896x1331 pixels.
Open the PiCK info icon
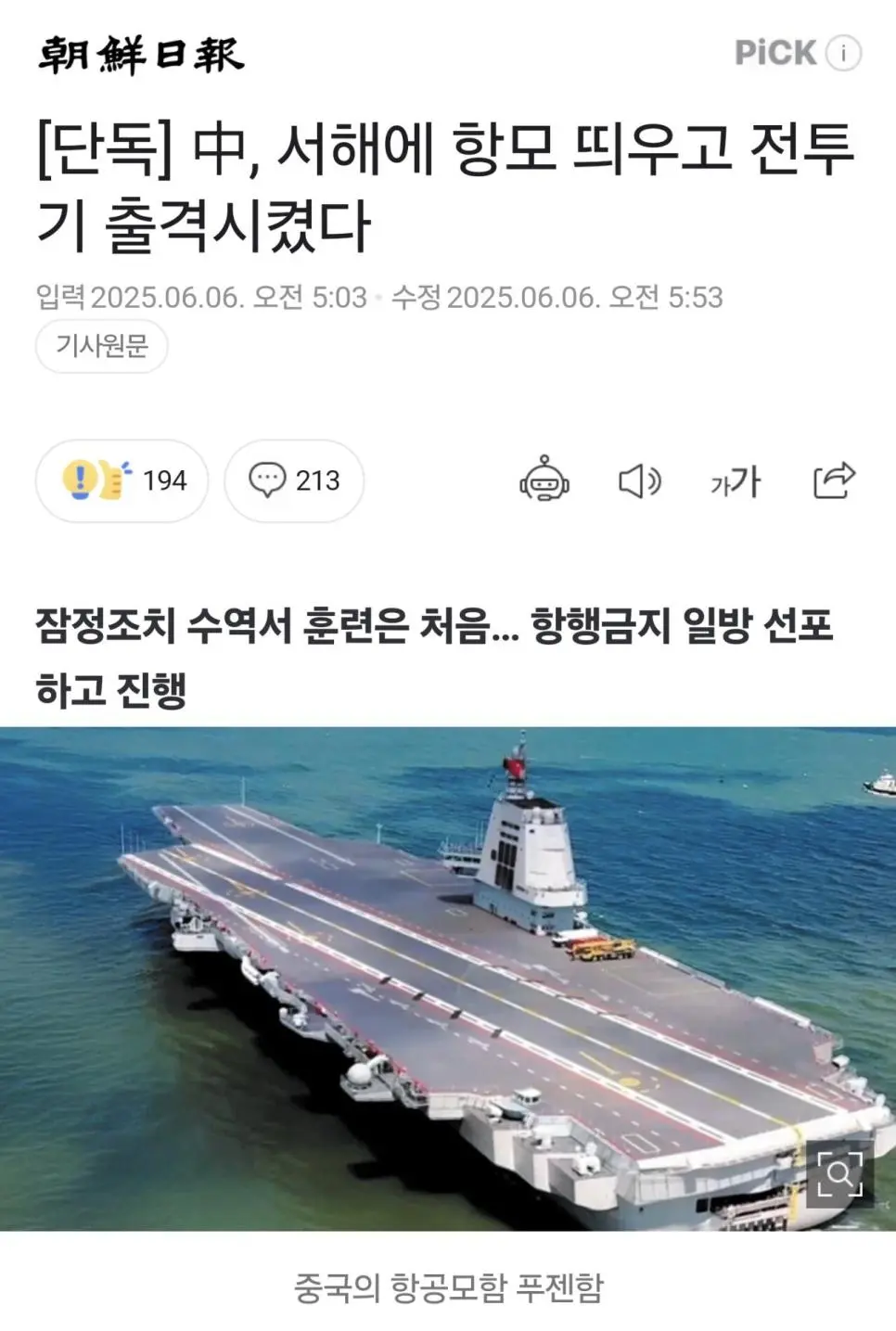point(843,53)
